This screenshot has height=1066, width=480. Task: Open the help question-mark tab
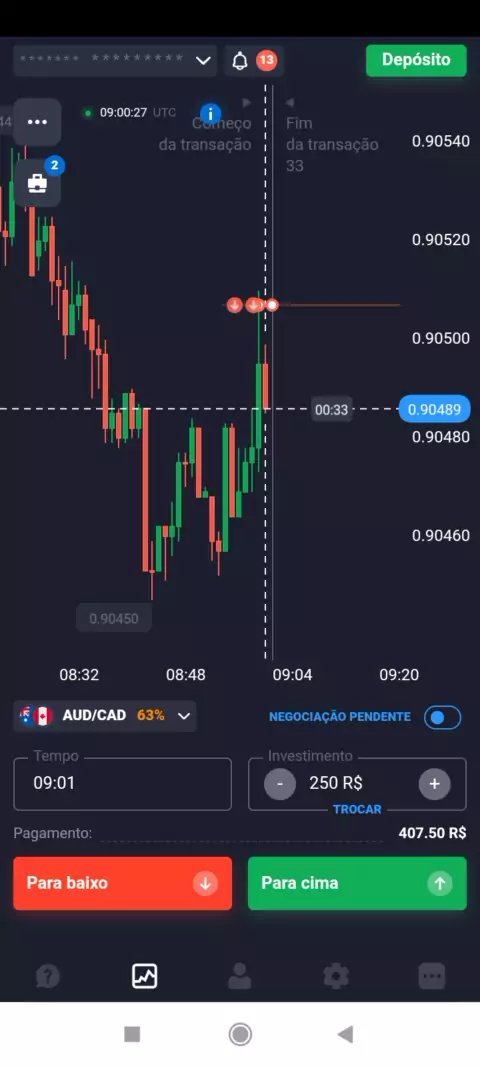(x=48, y=977)
